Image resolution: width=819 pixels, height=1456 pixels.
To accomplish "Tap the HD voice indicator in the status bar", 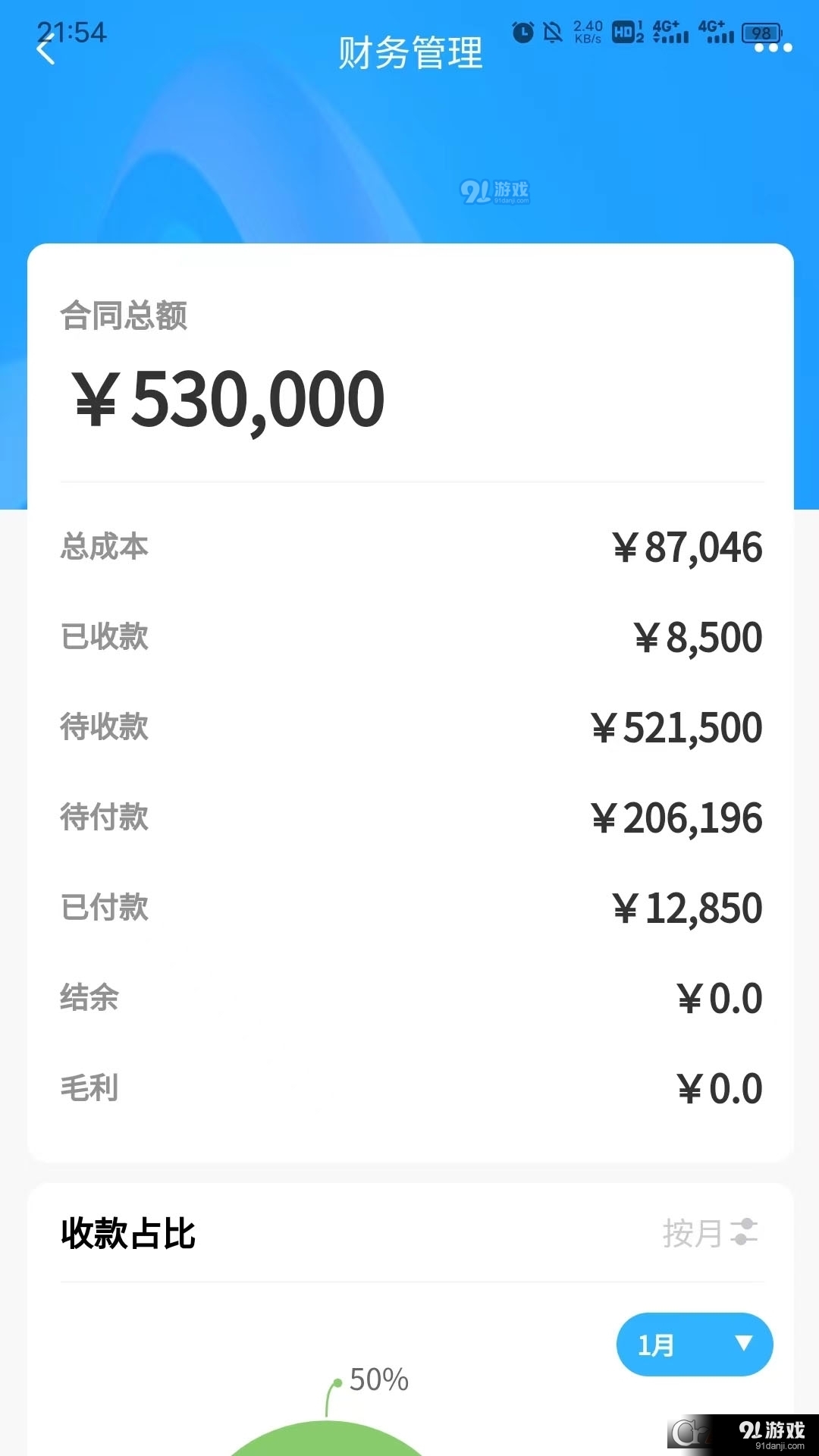I will [x=623, y=30].
